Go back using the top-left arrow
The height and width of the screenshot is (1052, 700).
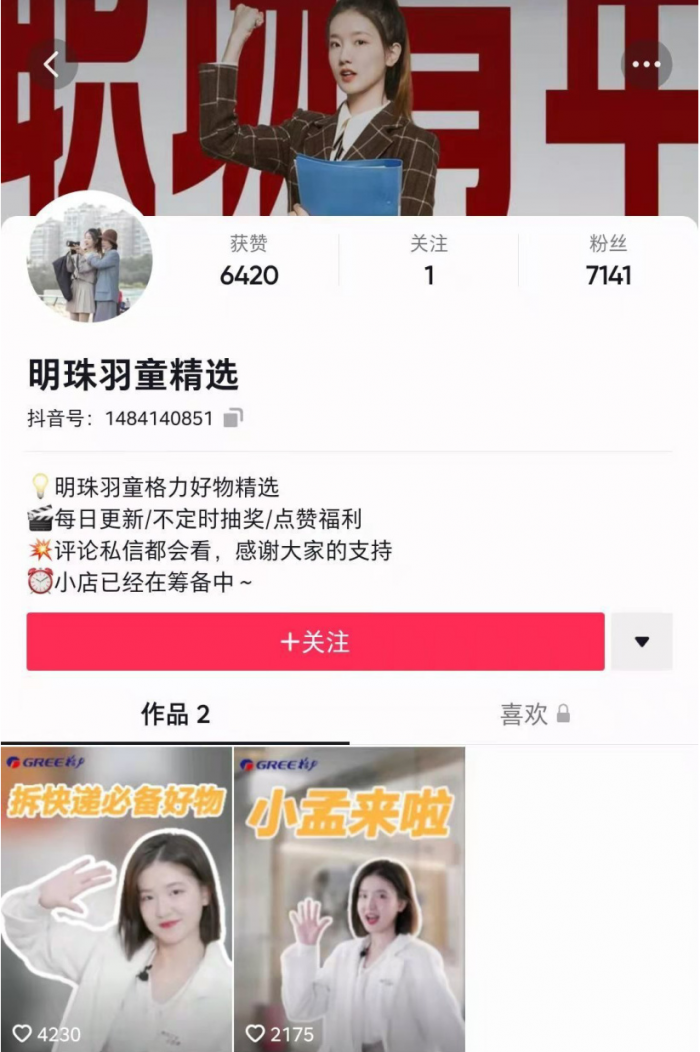[52, 66]
